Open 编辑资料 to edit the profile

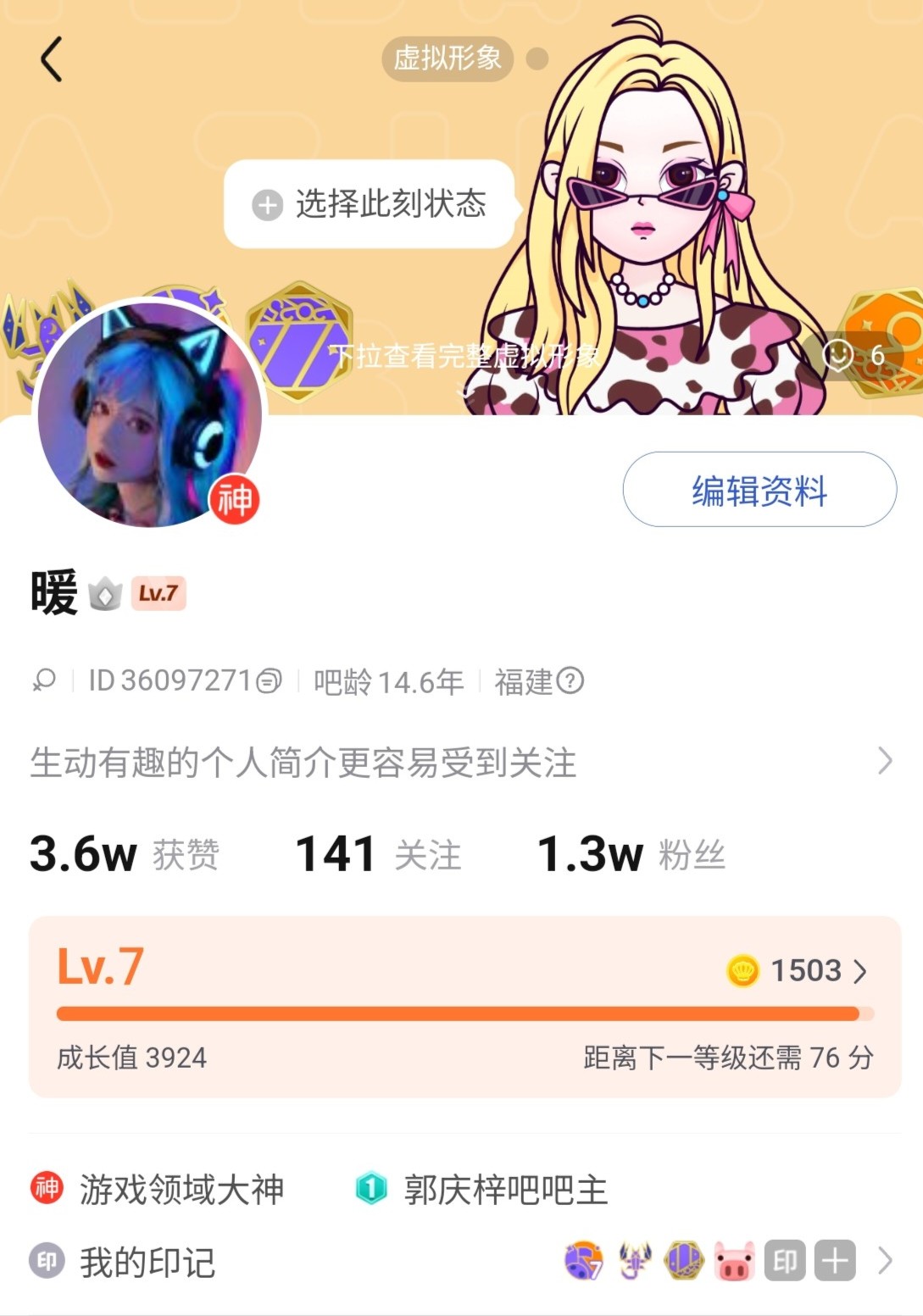tap(759, 490)
